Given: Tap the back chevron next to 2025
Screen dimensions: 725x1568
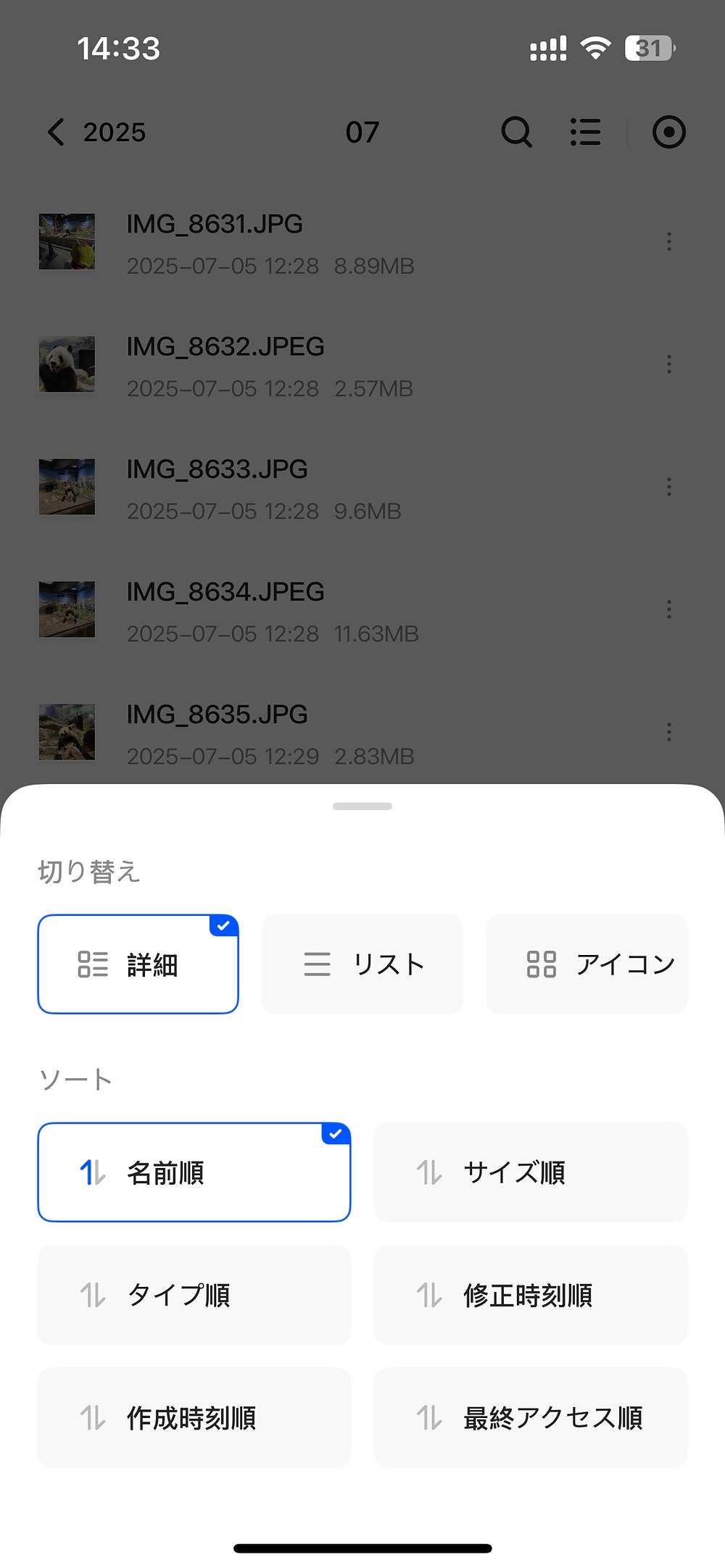Looking at the screenshot, I should [55, 132].
